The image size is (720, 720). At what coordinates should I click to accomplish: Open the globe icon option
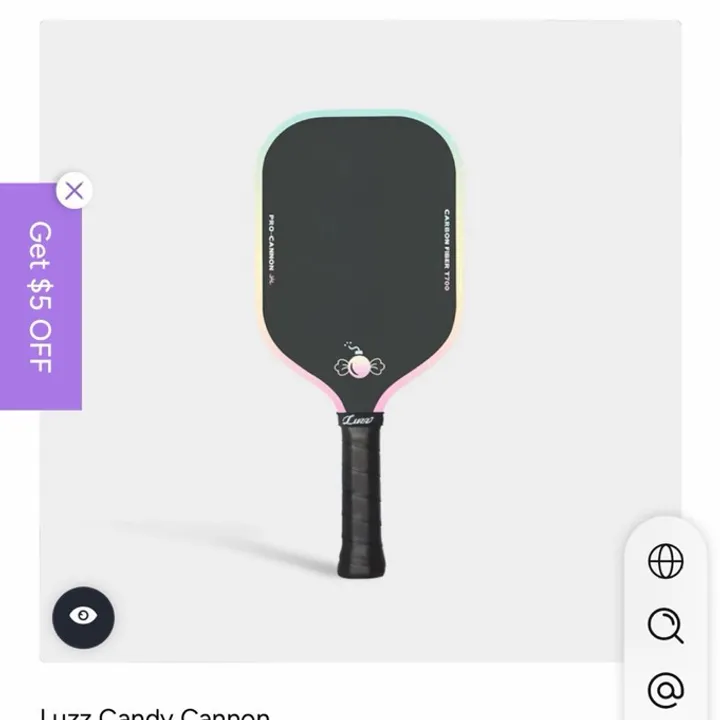(665, 562)
